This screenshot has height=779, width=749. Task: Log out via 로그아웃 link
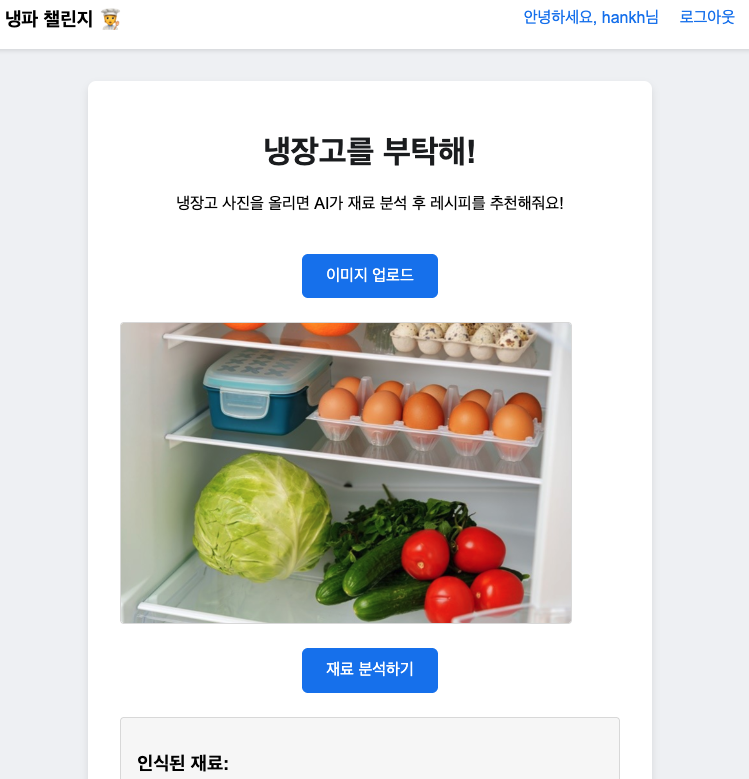point(707,17)
